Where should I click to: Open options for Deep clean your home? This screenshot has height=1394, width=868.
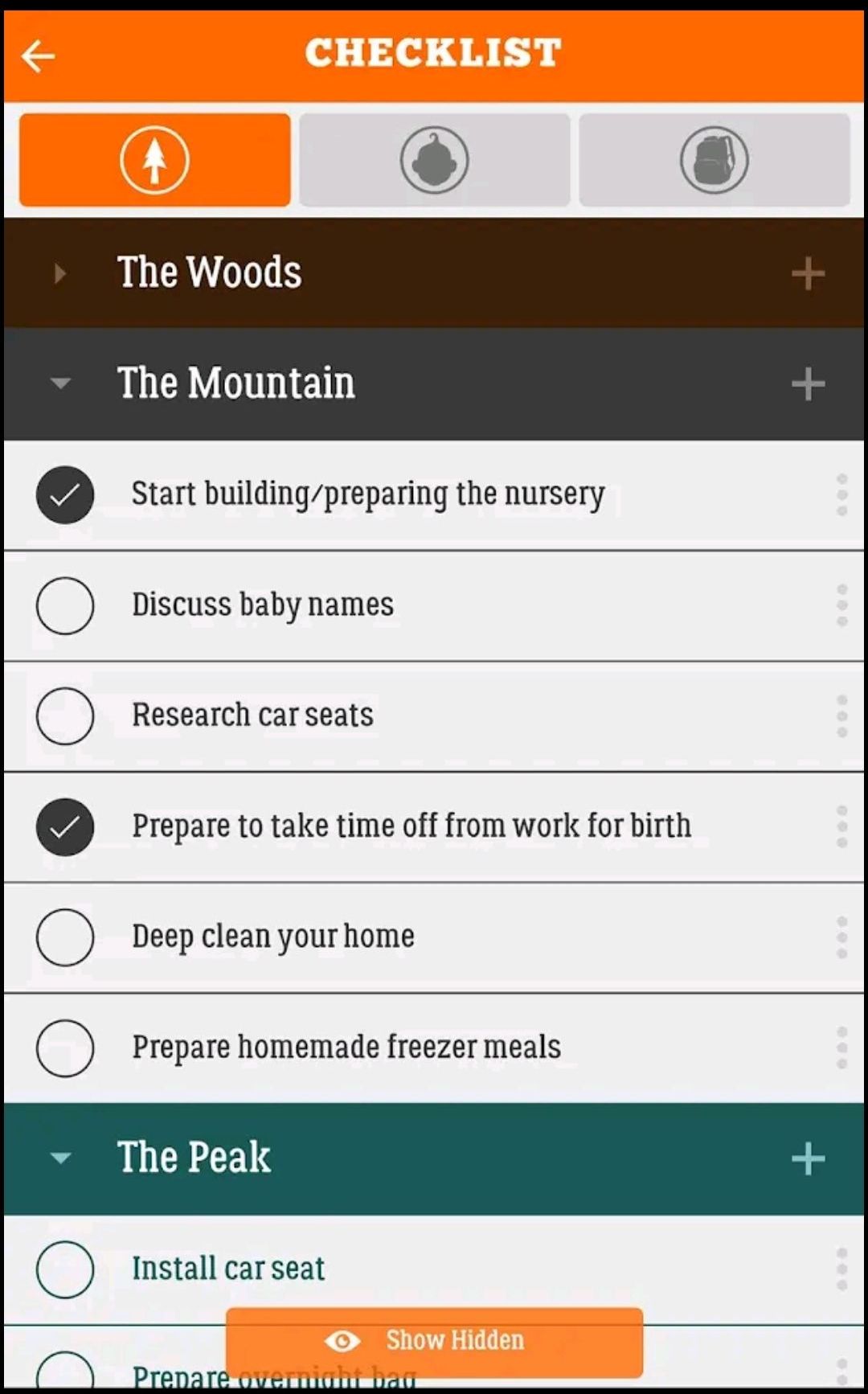842,937
